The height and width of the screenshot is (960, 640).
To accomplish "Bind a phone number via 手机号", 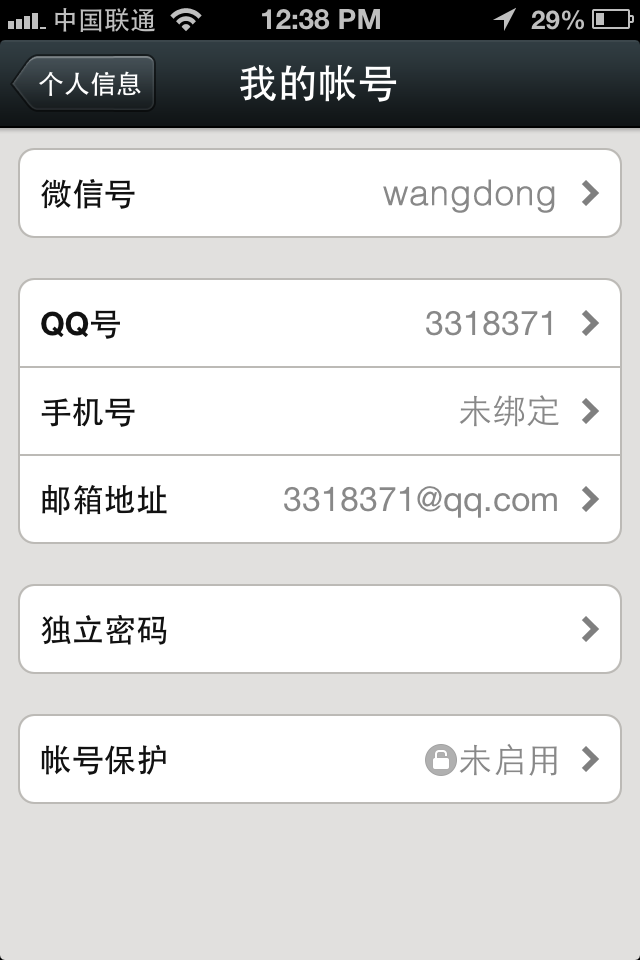I will [320, 411].
